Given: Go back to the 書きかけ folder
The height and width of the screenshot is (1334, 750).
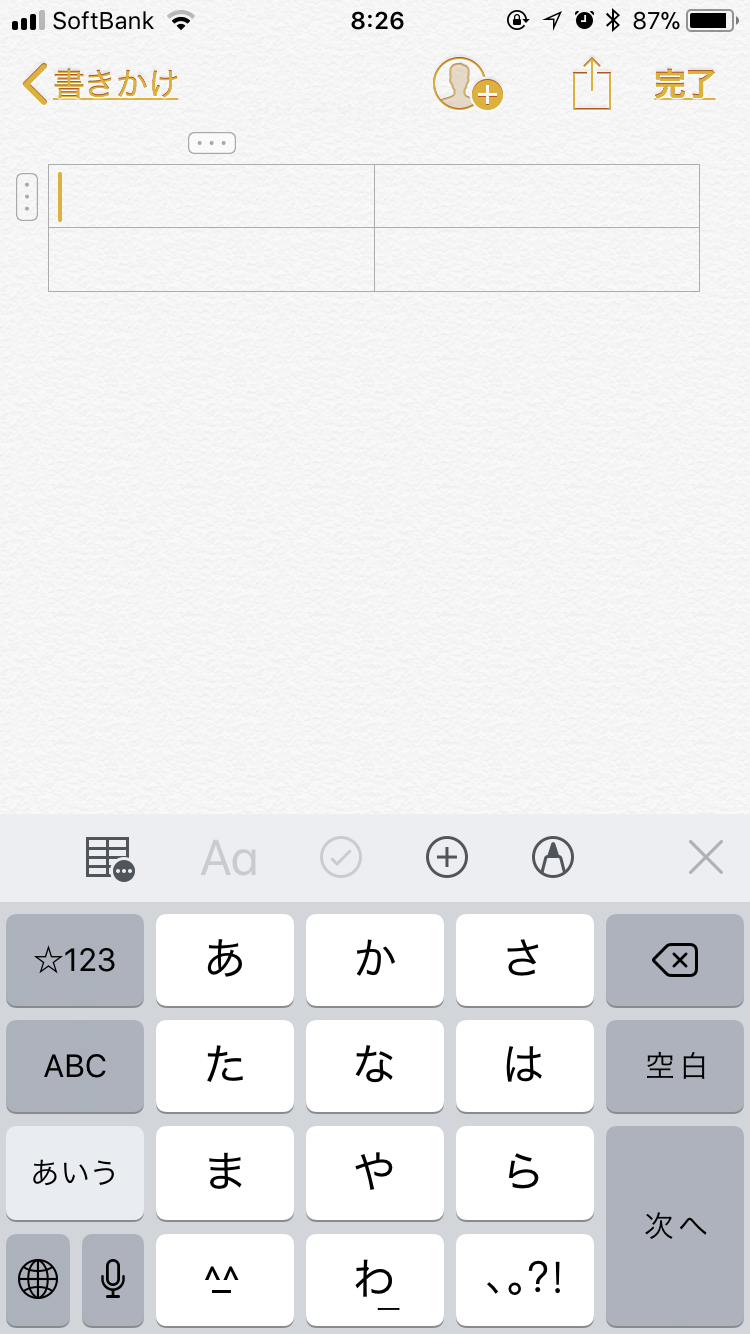Looking at the screenshot, I should coord(100,84).
